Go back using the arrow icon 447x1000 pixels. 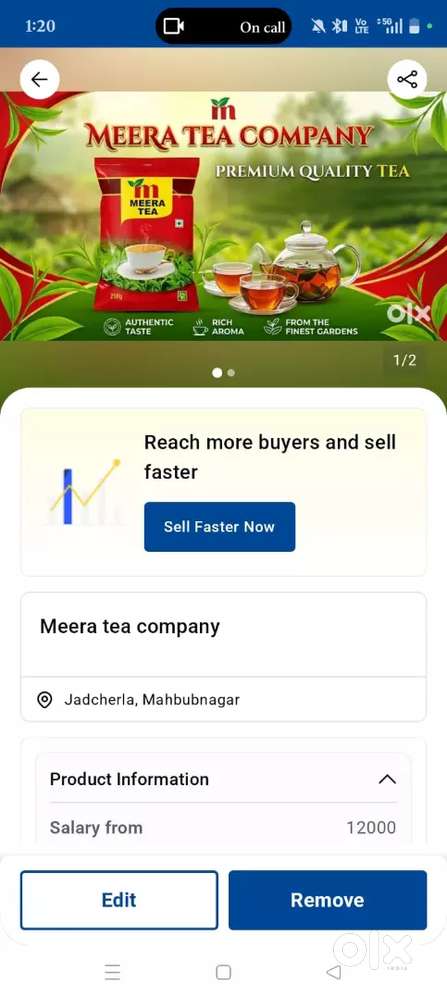[40, 79]
